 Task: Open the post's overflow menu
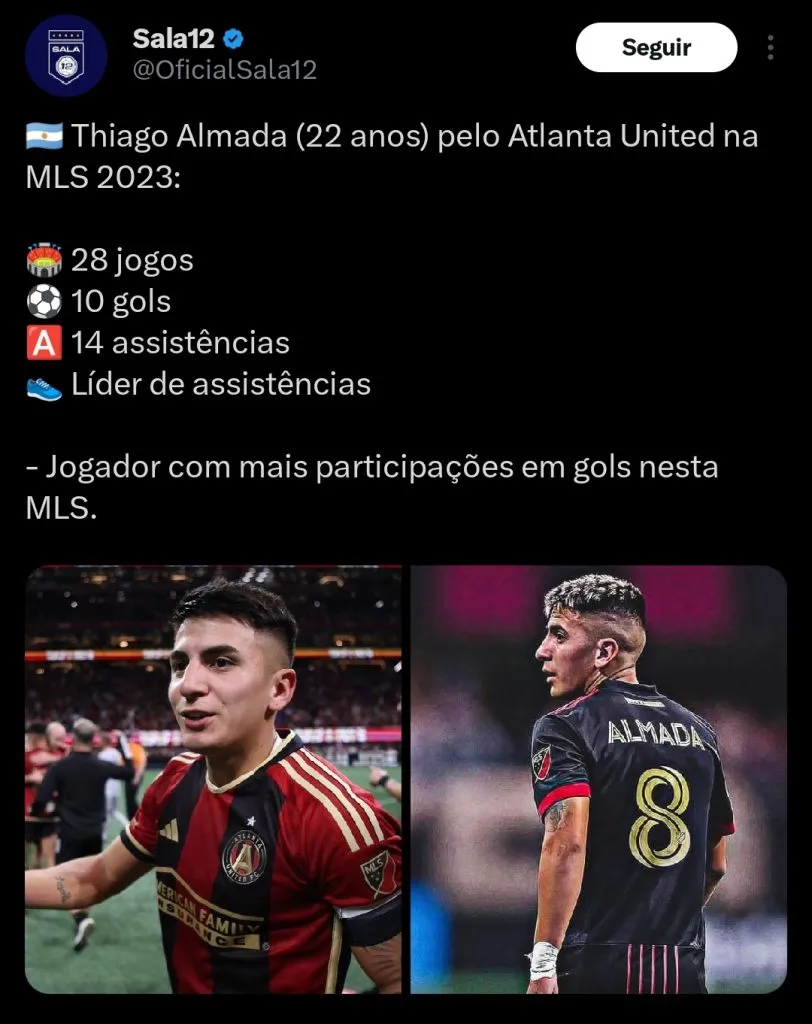[x=770, y=48]
